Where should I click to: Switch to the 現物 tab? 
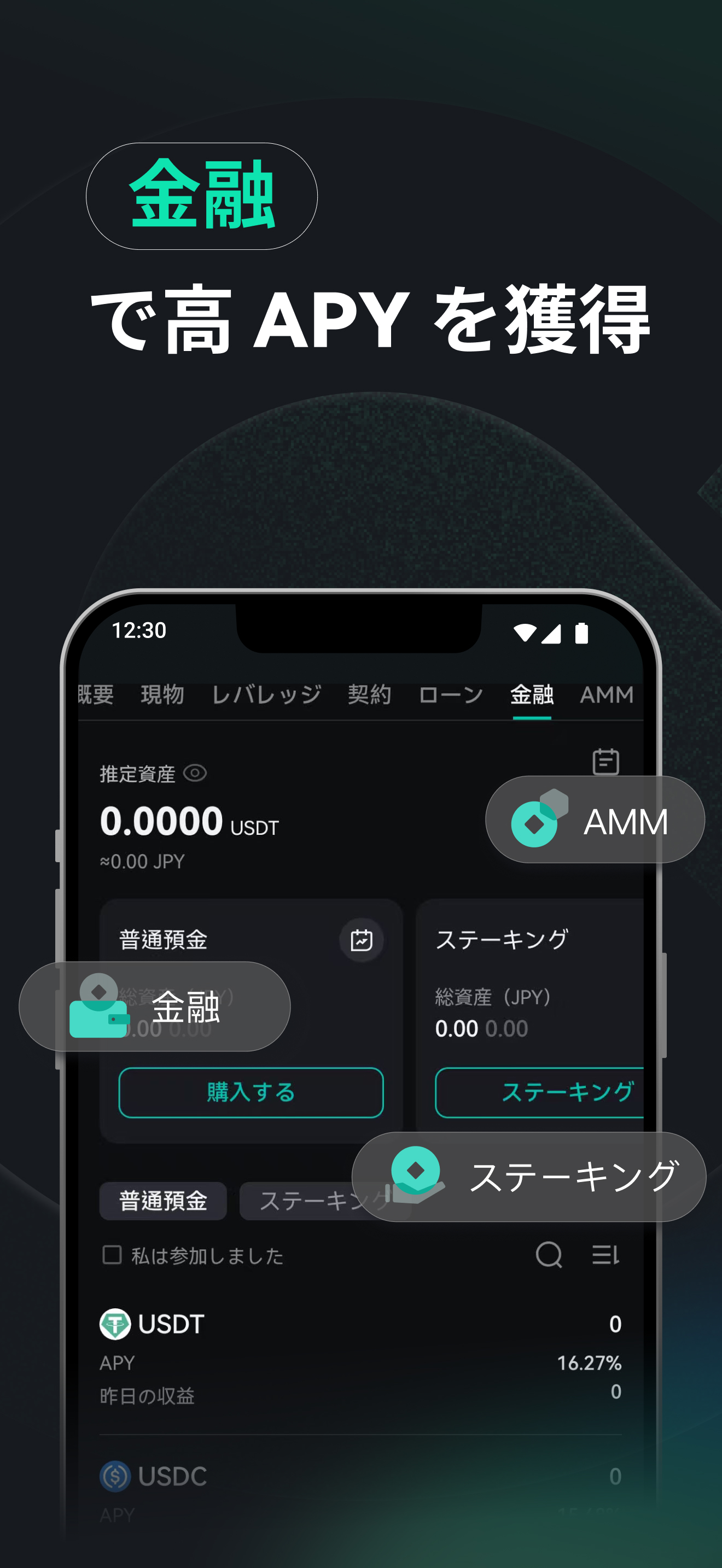click(x=162, y=695)
